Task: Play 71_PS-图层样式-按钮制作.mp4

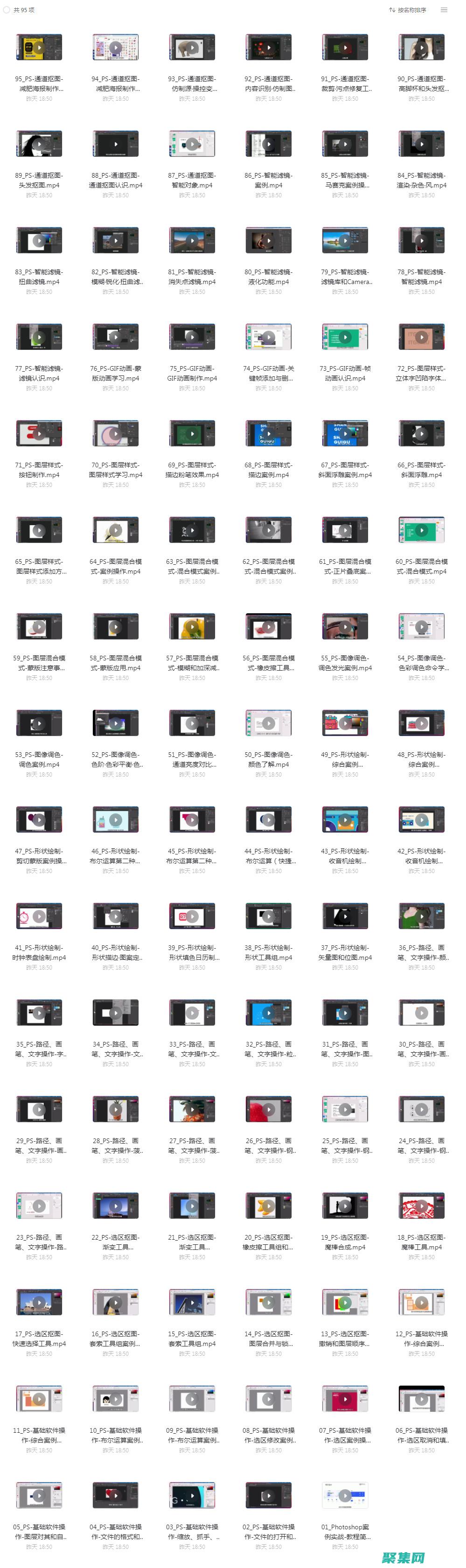Action: coord(39,434)
